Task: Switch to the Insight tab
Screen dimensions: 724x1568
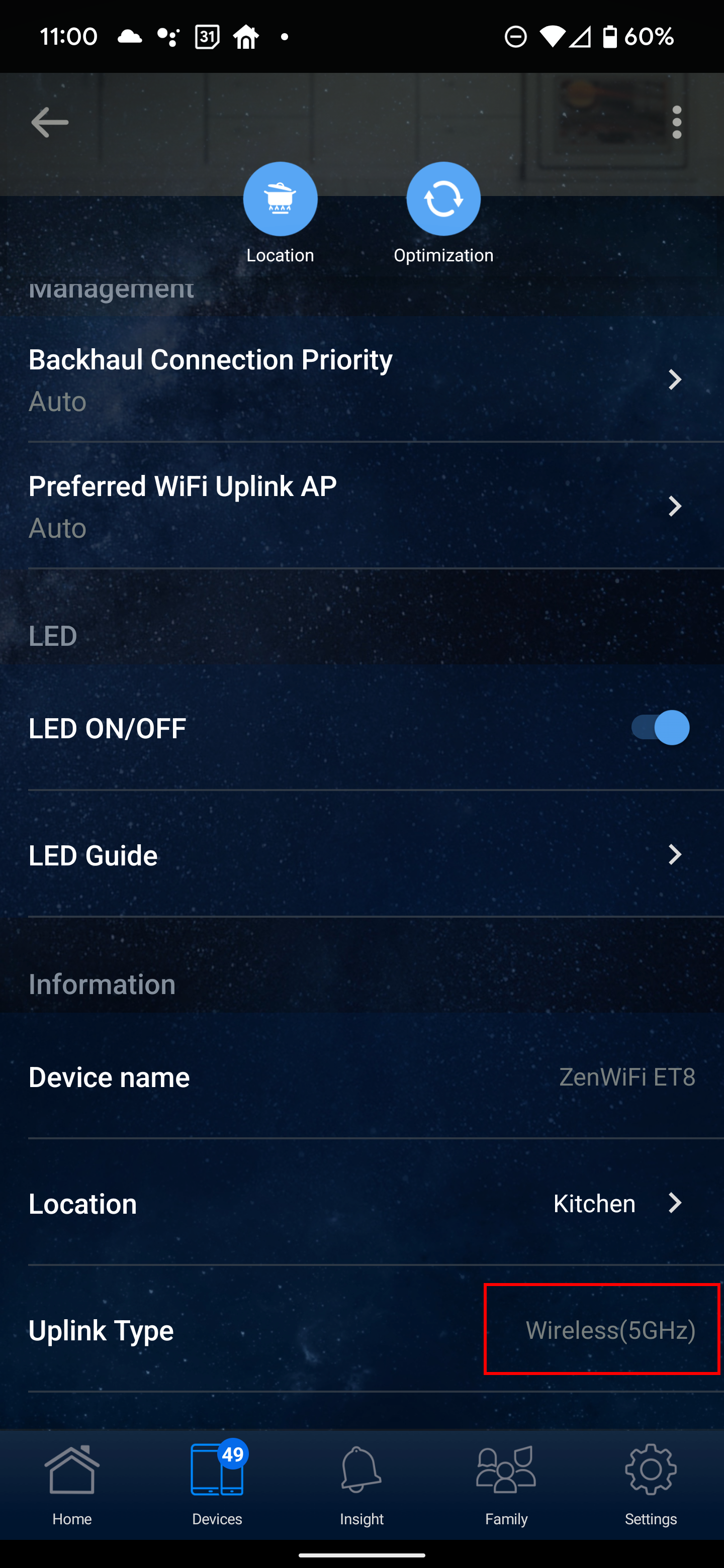Action: point(361,1485)
